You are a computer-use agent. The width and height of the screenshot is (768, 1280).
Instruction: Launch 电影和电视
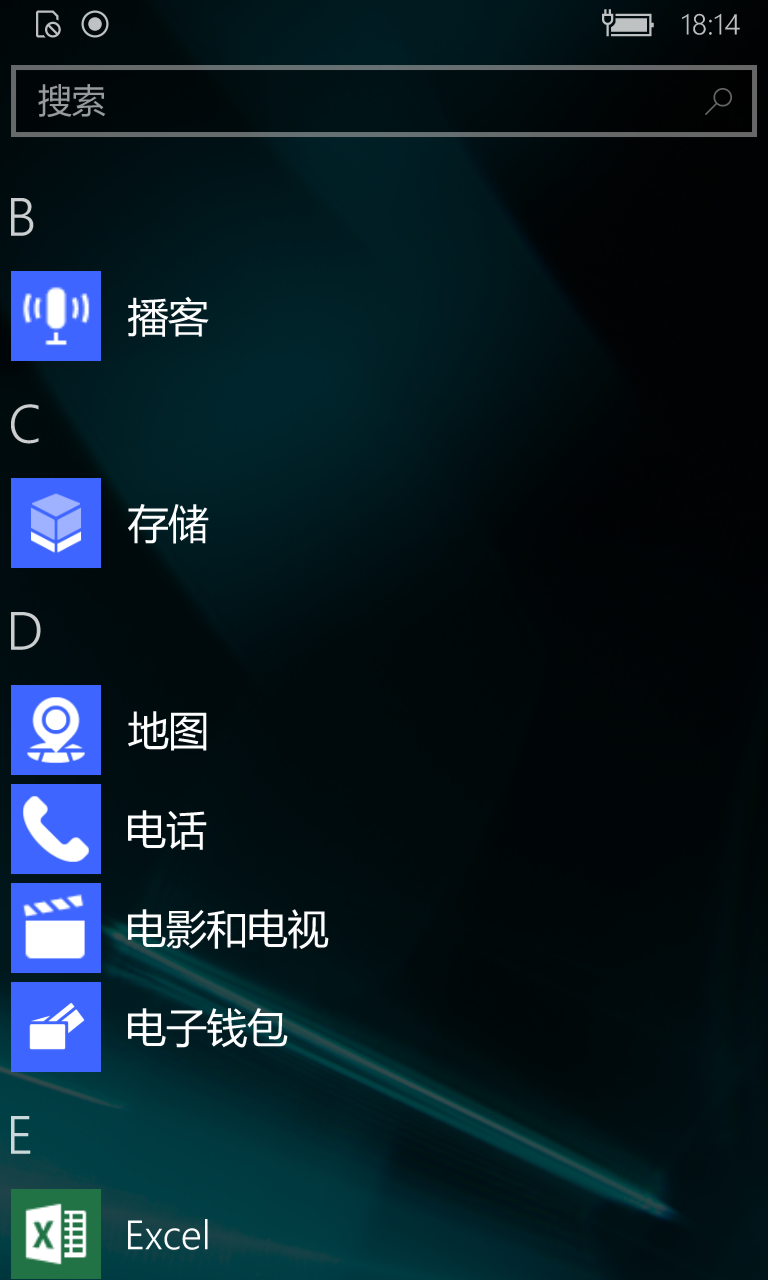click(x=384, y=928)
